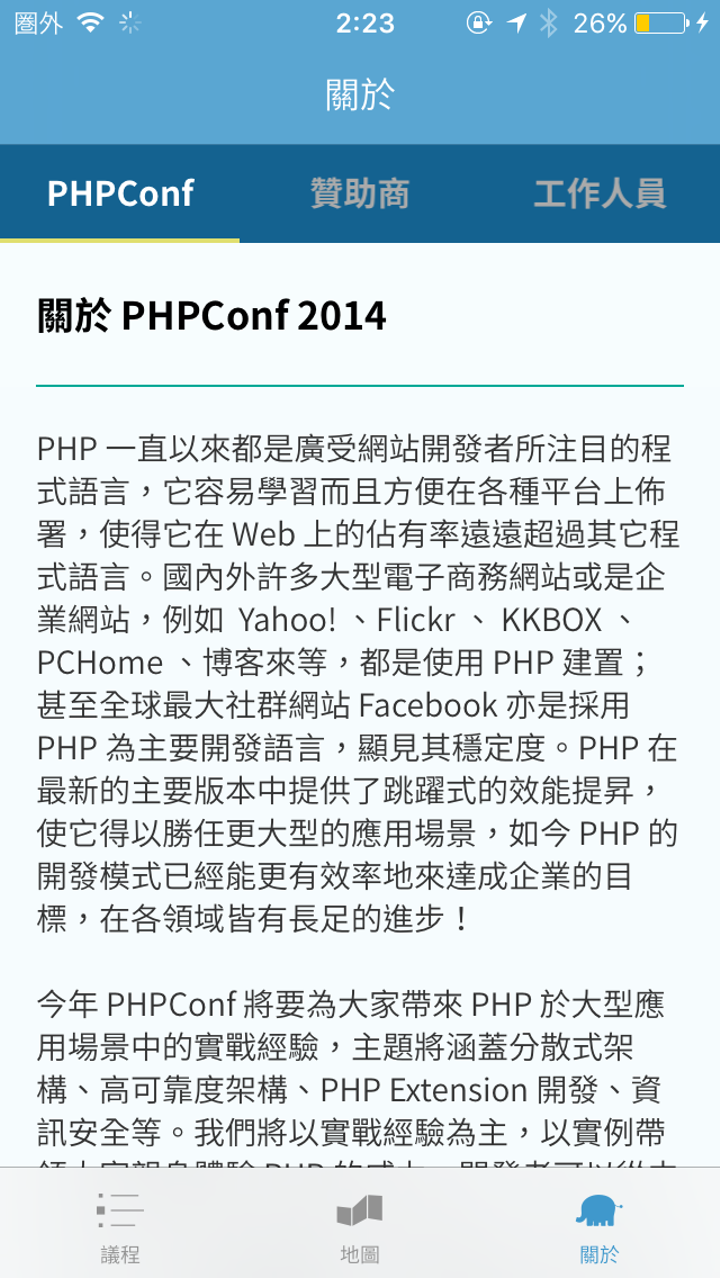Open the 地圖 bottom tab
Screen dimensions: 720x1278
point(360,1226)
